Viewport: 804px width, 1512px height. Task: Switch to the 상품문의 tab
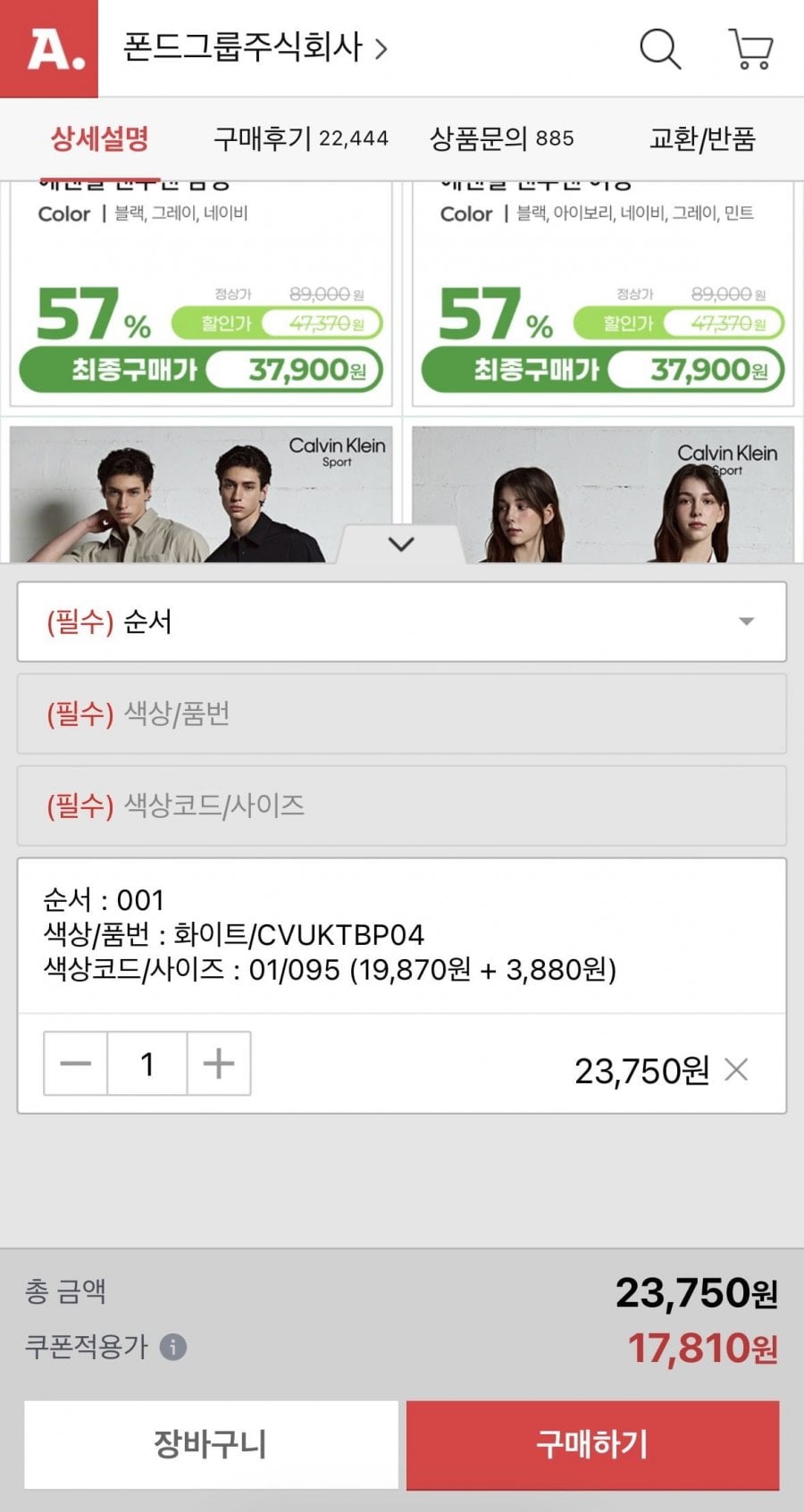coord(501,138)
